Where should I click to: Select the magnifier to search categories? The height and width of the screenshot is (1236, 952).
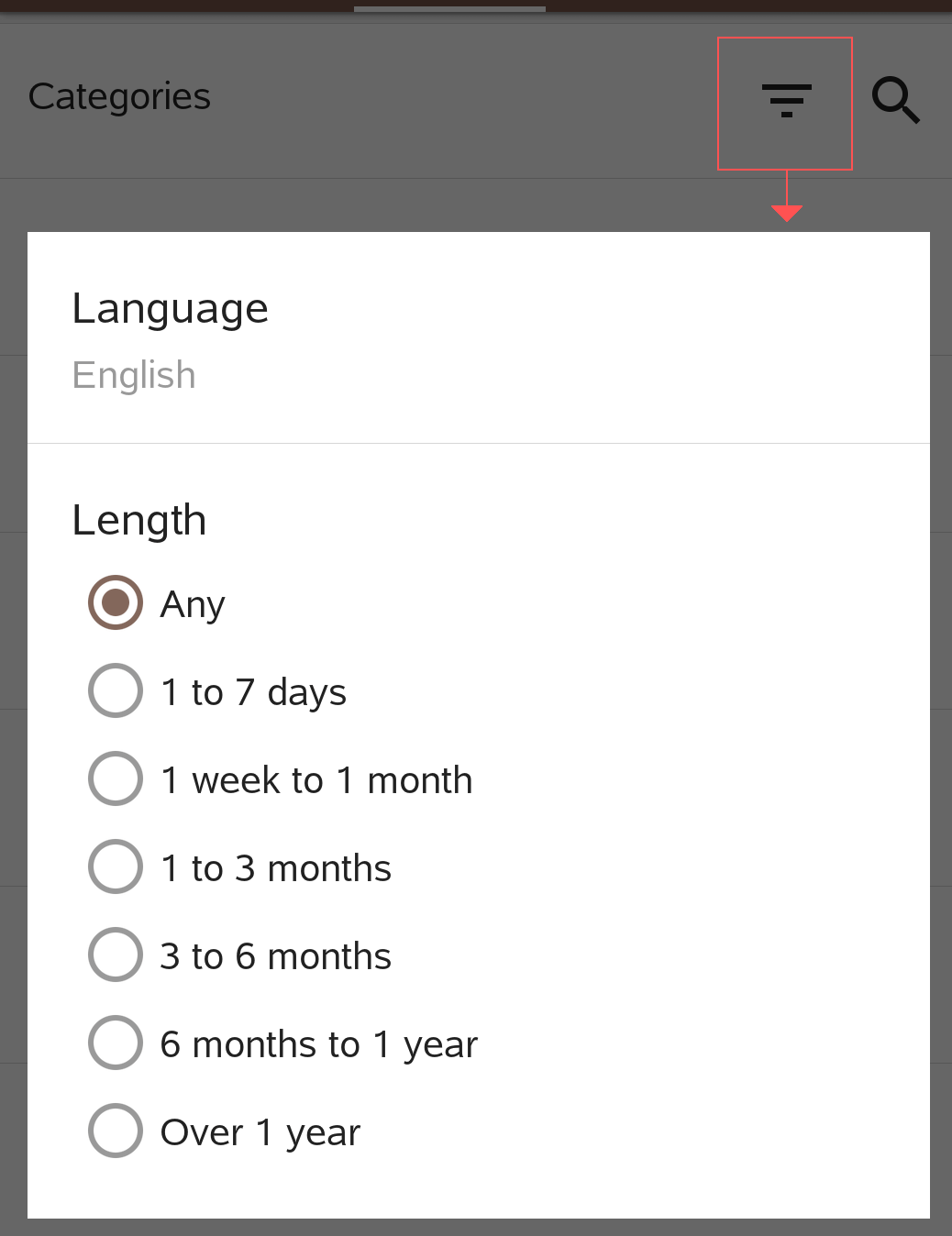click(896, 101)
